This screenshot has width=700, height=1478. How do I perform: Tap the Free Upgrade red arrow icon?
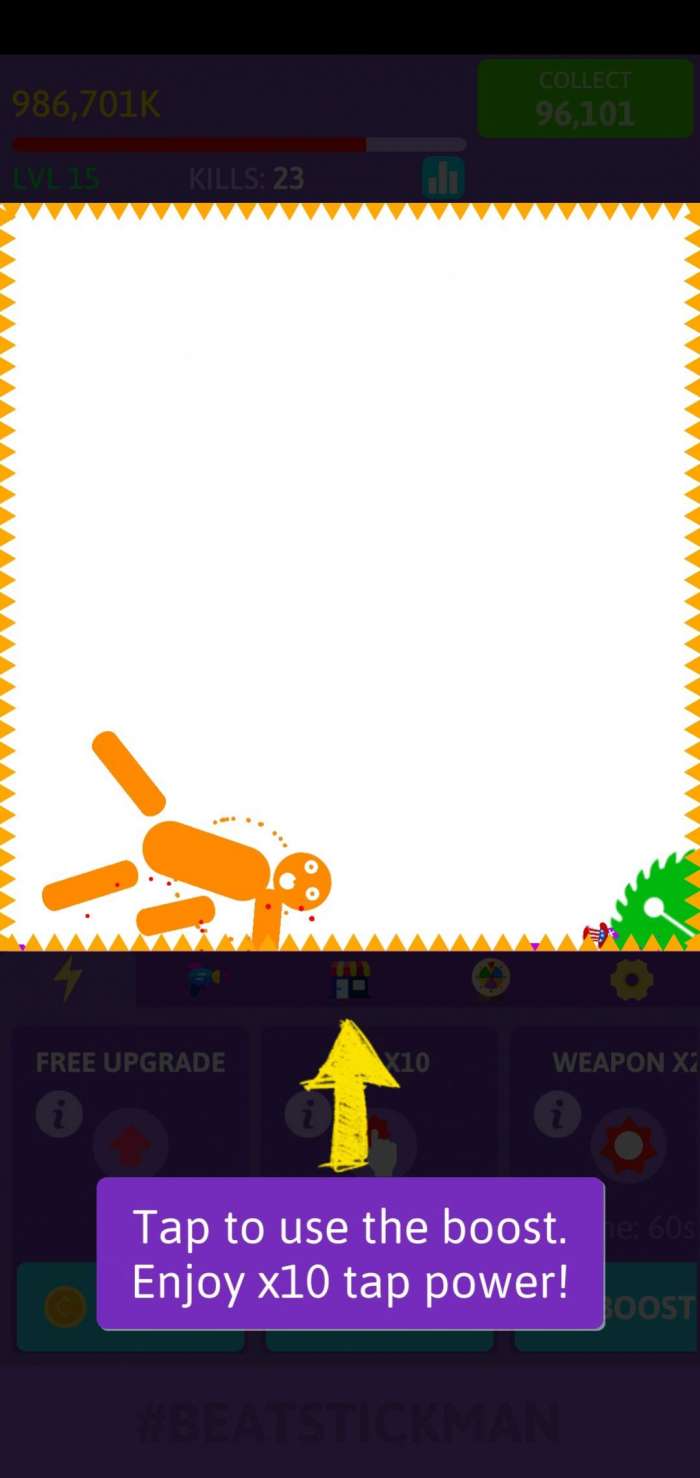coord(130,1145)
